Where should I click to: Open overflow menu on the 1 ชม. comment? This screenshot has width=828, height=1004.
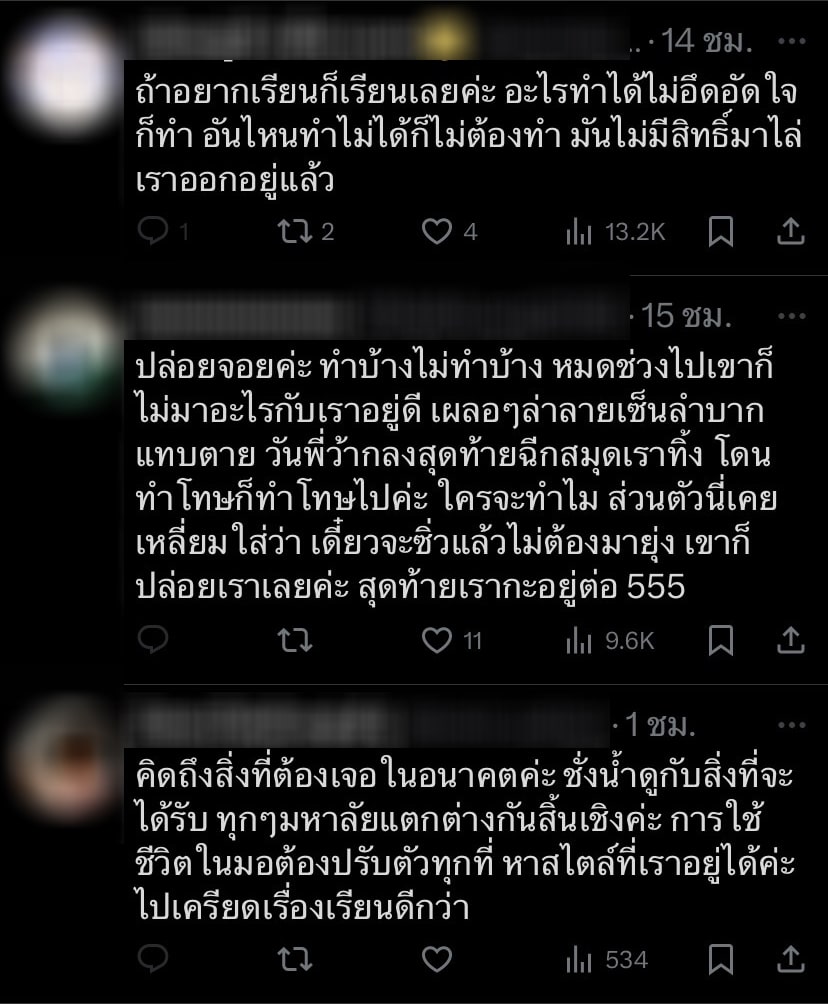(791, 722)
